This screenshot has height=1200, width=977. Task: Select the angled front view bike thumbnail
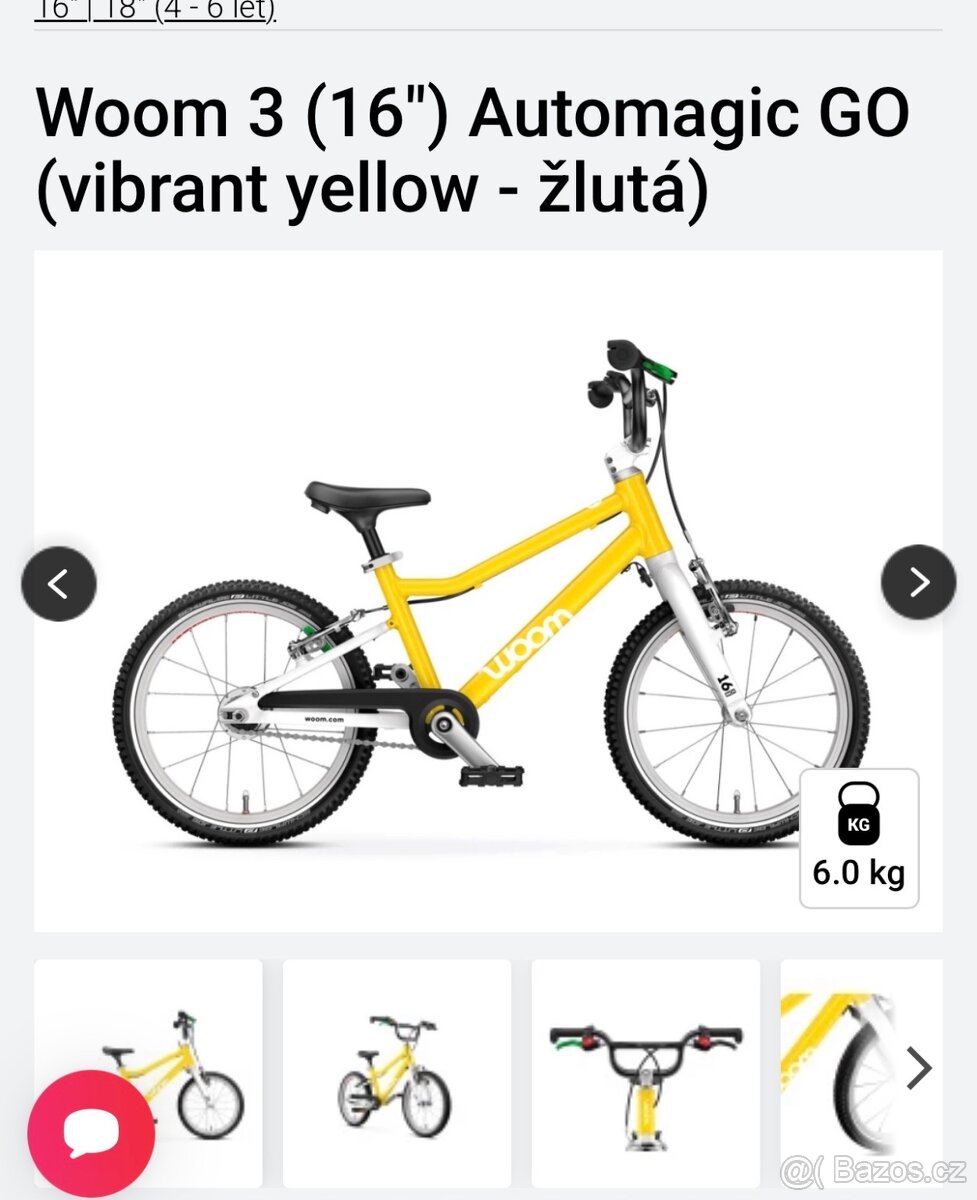tap(396, 1073)
